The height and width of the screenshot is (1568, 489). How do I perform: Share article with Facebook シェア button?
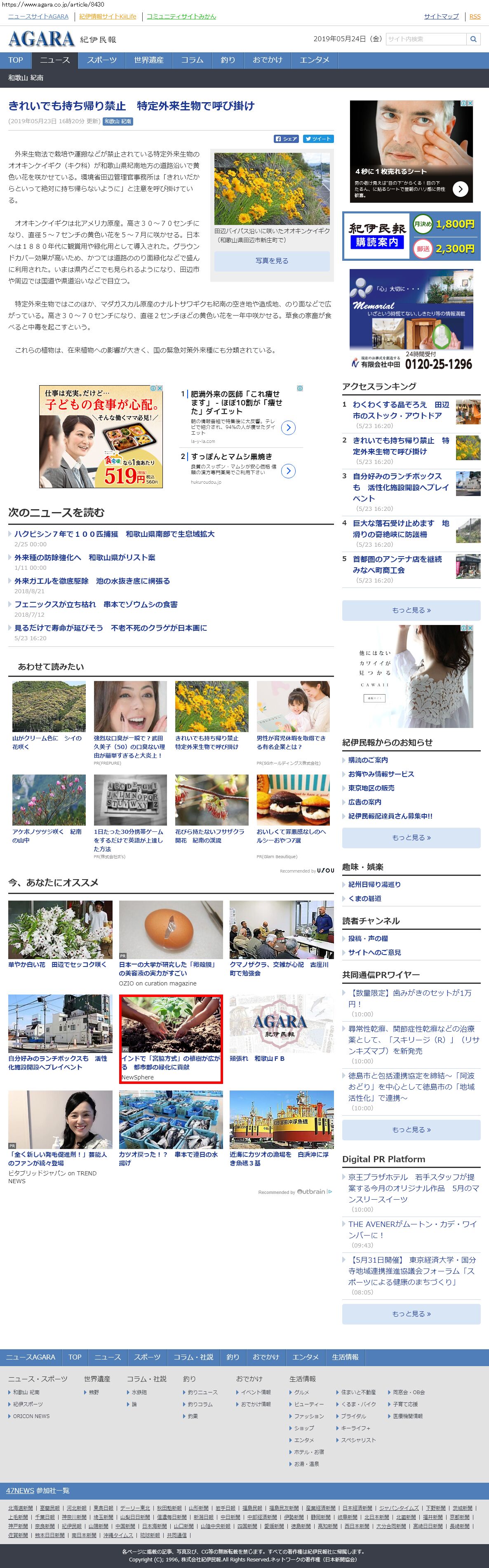coord(286,139)
